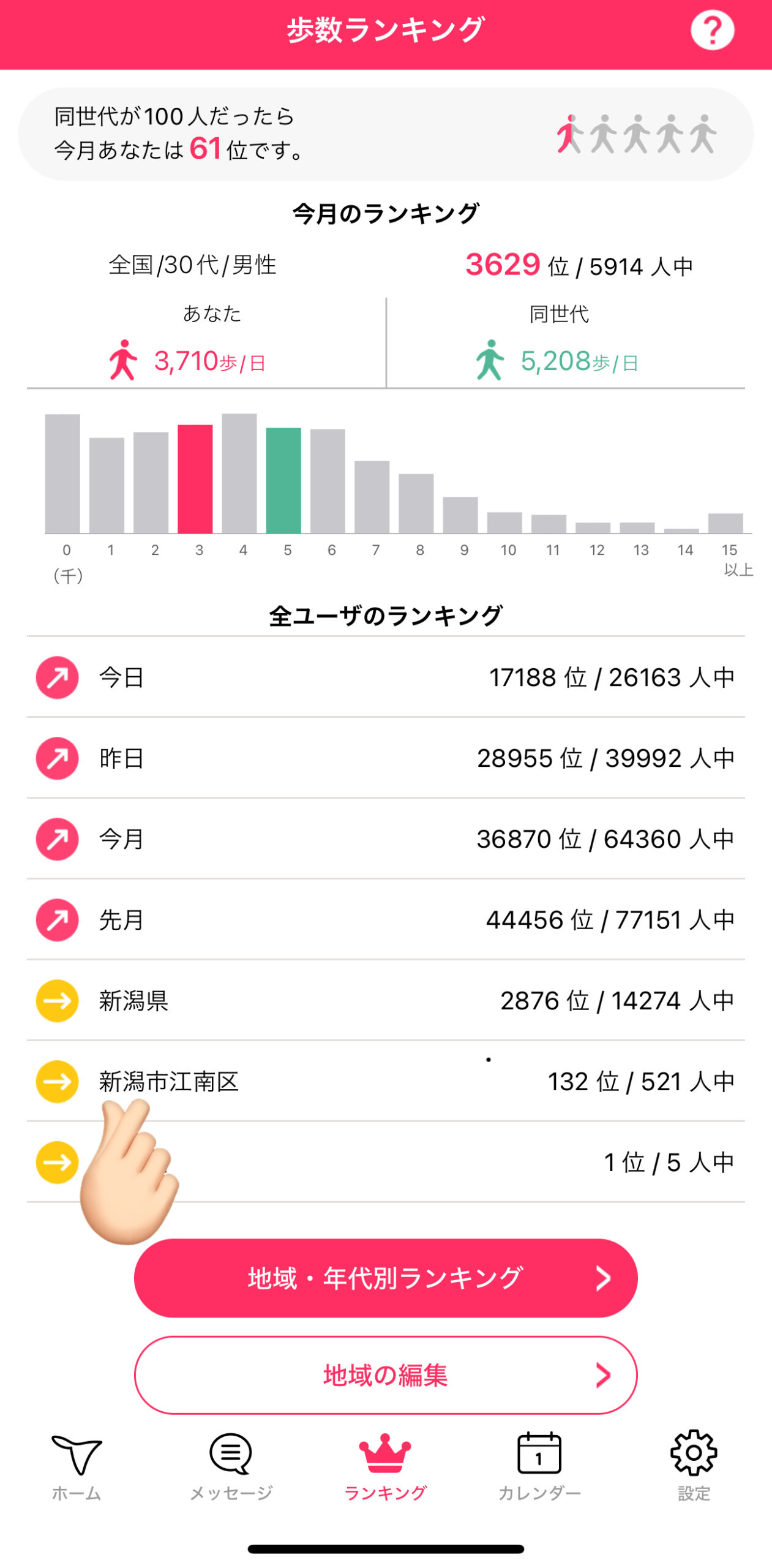Switch to the ホーム tab
The width and height of the screenshot is (772, 1568).
coord(77,1467)
